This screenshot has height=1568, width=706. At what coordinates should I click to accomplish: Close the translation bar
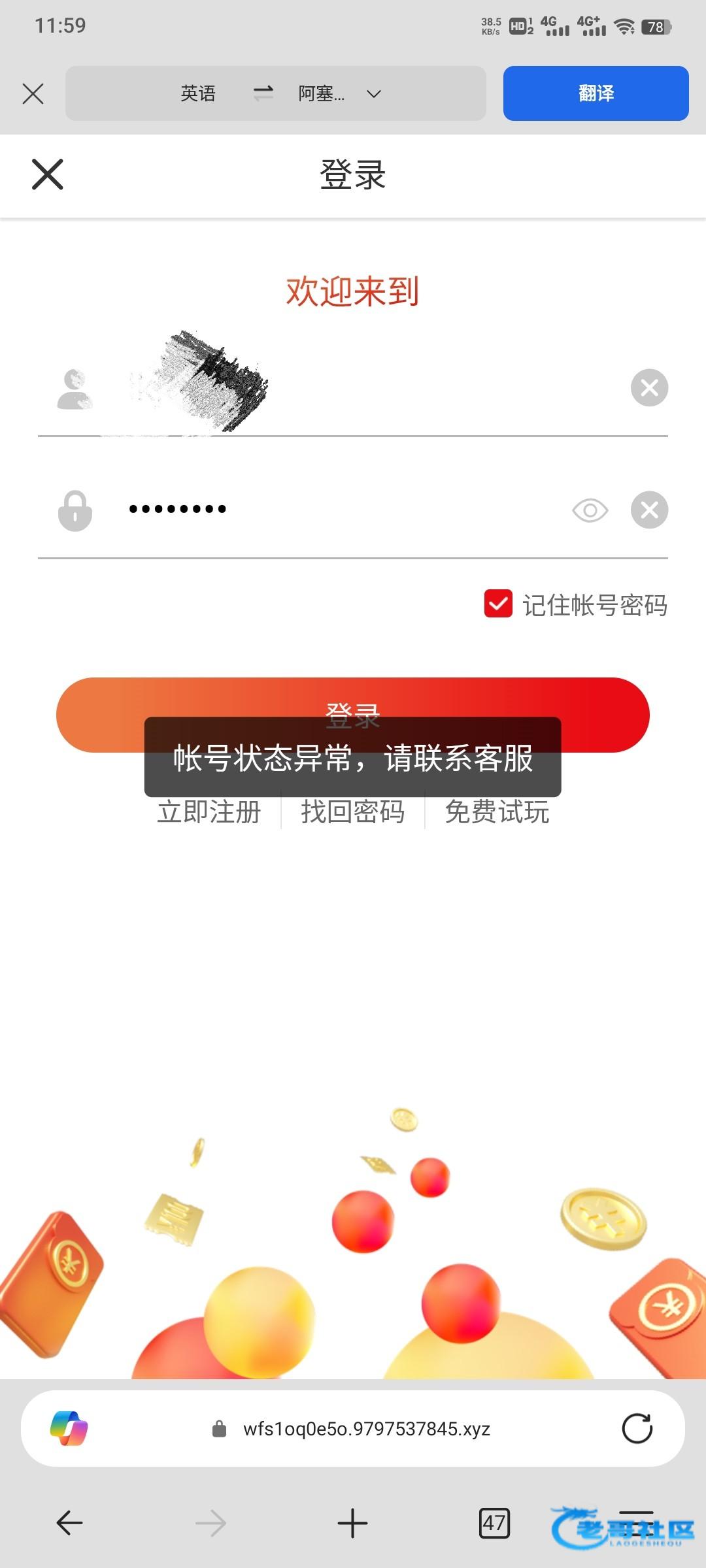(x=33, y=93)
